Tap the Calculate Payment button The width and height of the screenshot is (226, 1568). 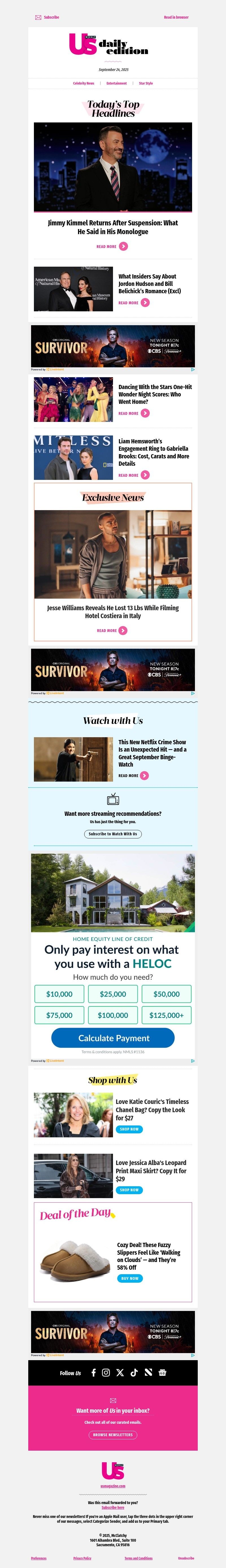point(113,1038)
